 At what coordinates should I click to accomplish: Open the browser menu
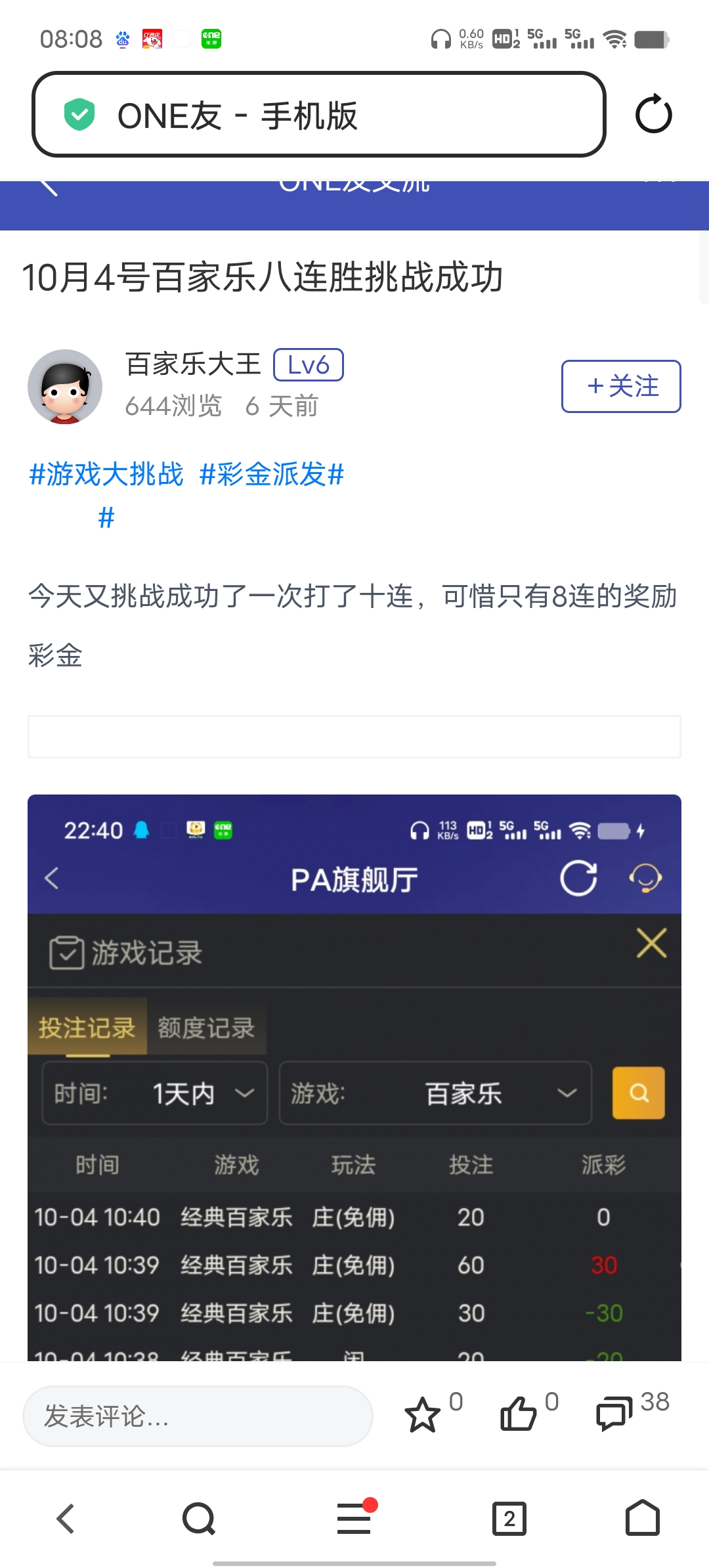(x=354, y=1518)
